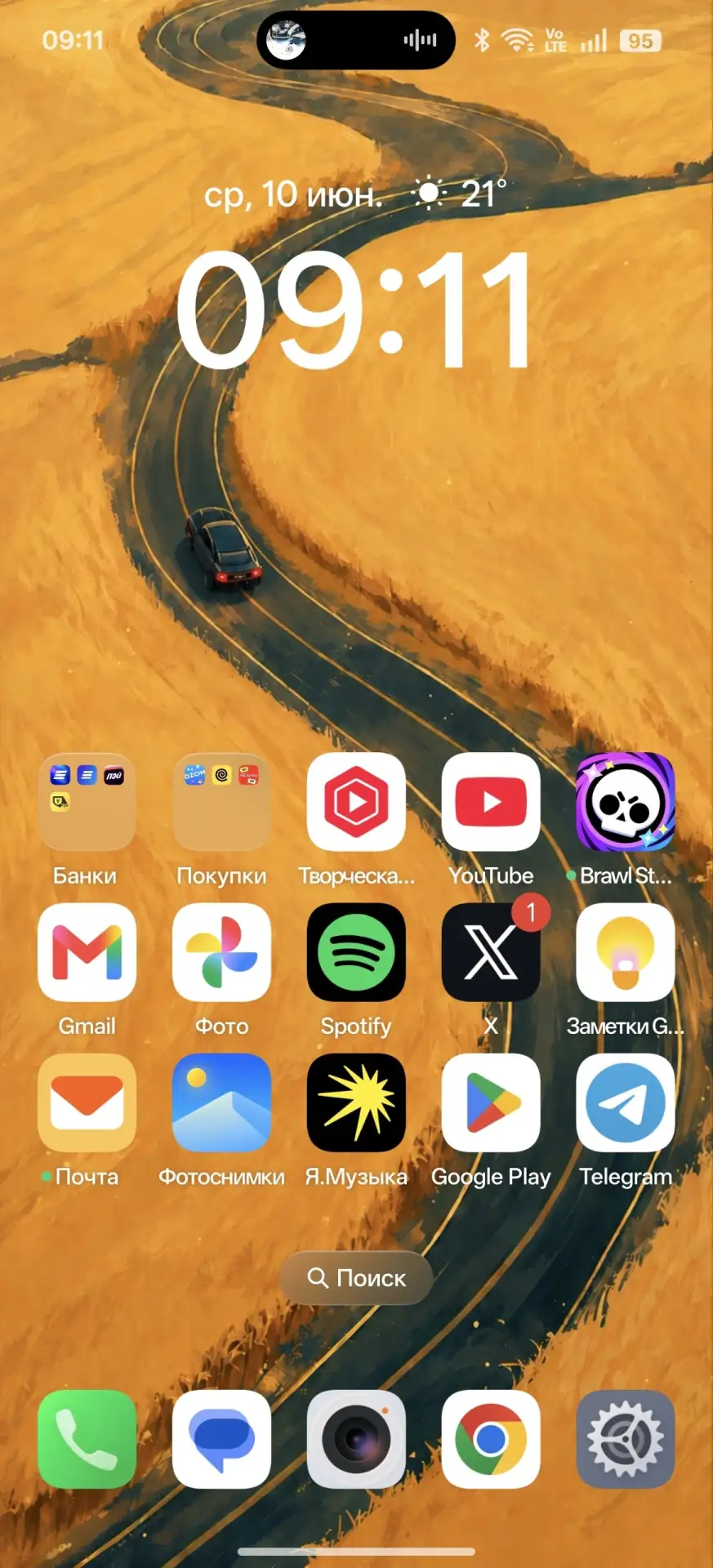Open the Phone dialer in dock

point(87,1439)
